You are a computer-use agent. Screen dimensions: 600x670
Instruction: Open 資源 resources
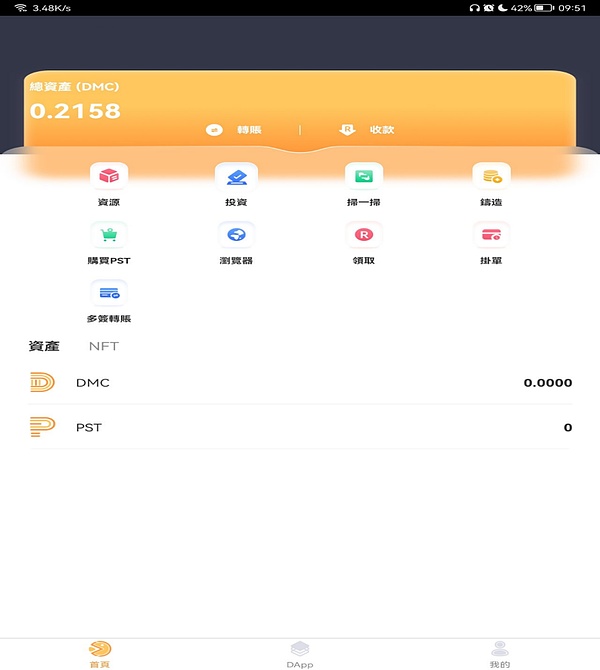pyautogui.click(x=109, y=185)
